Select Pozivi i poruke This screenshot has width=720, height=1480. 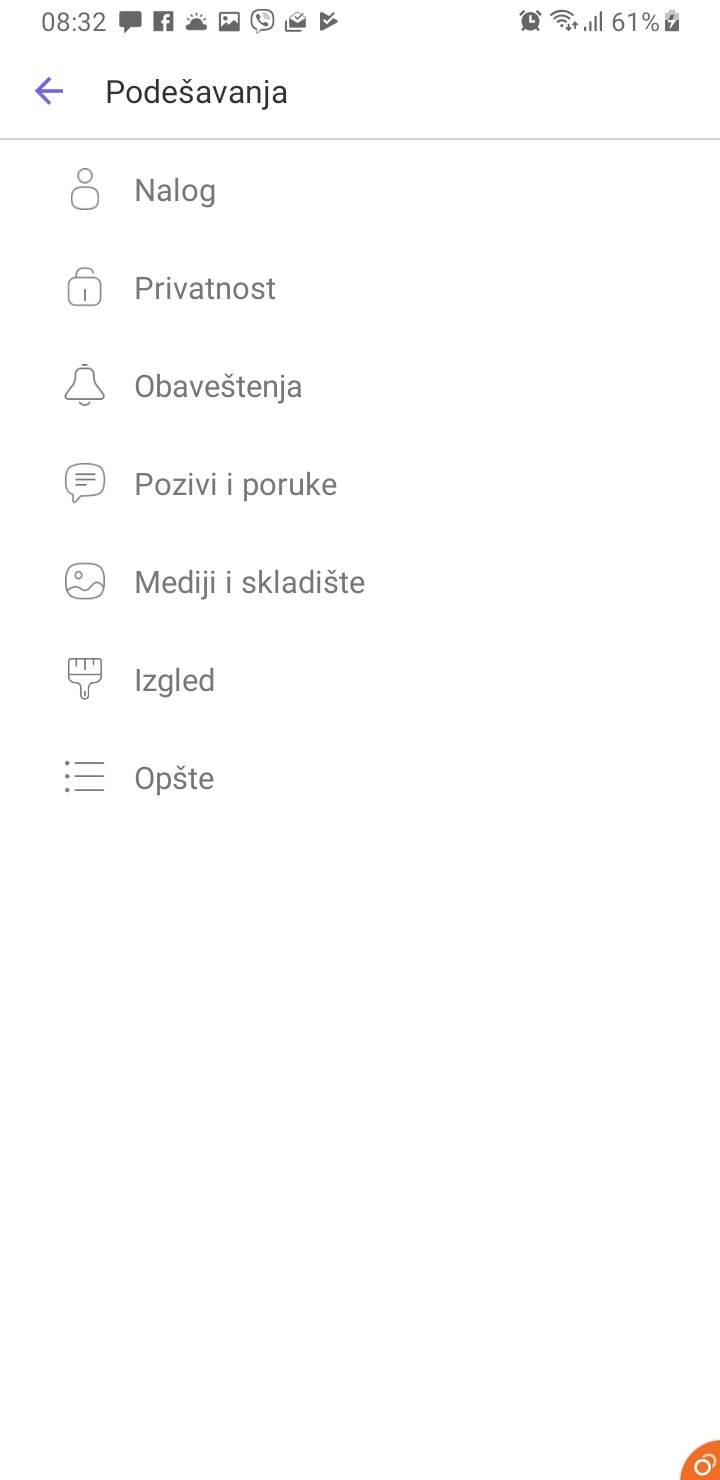[x=235, y=484]
